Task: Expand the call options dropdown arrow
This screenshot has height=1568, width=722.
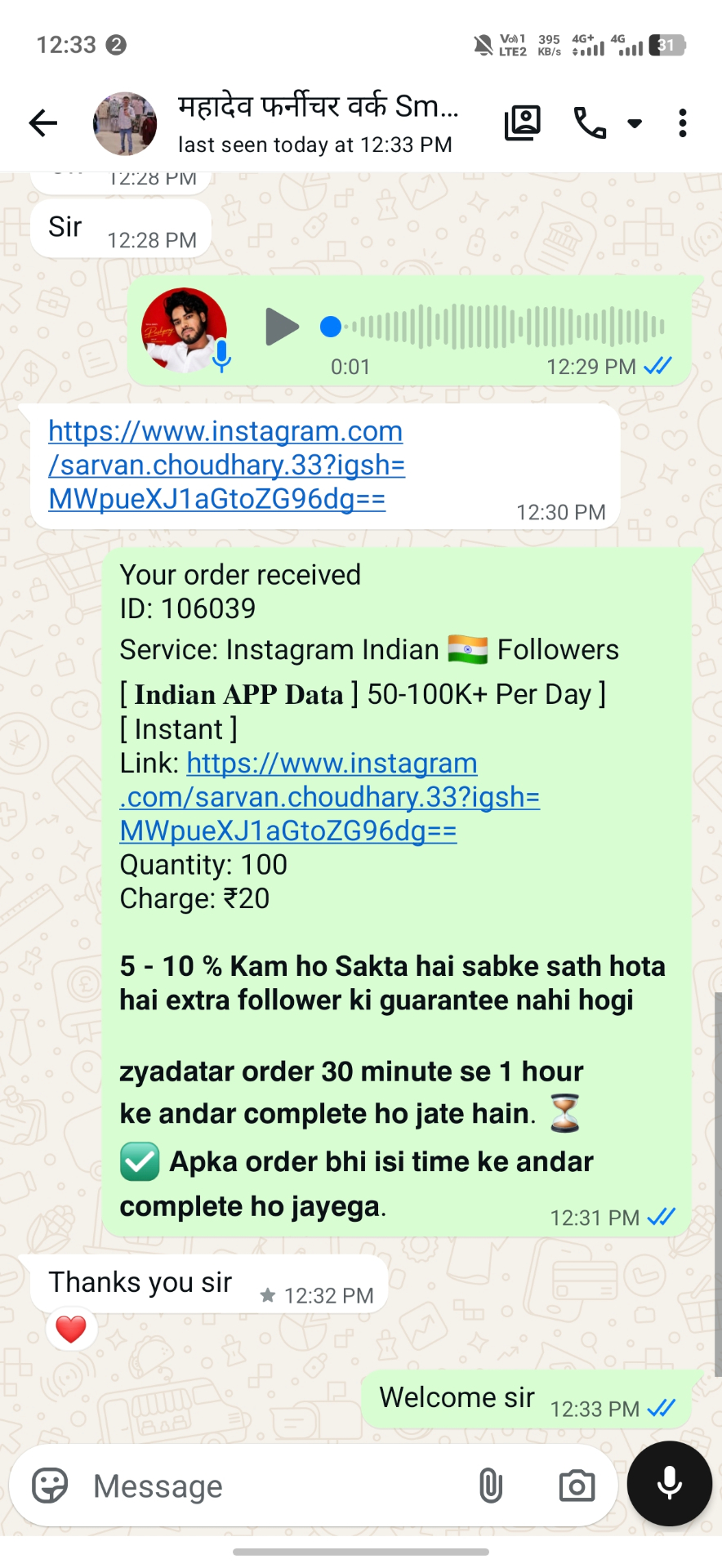Action: pos(635,124)
